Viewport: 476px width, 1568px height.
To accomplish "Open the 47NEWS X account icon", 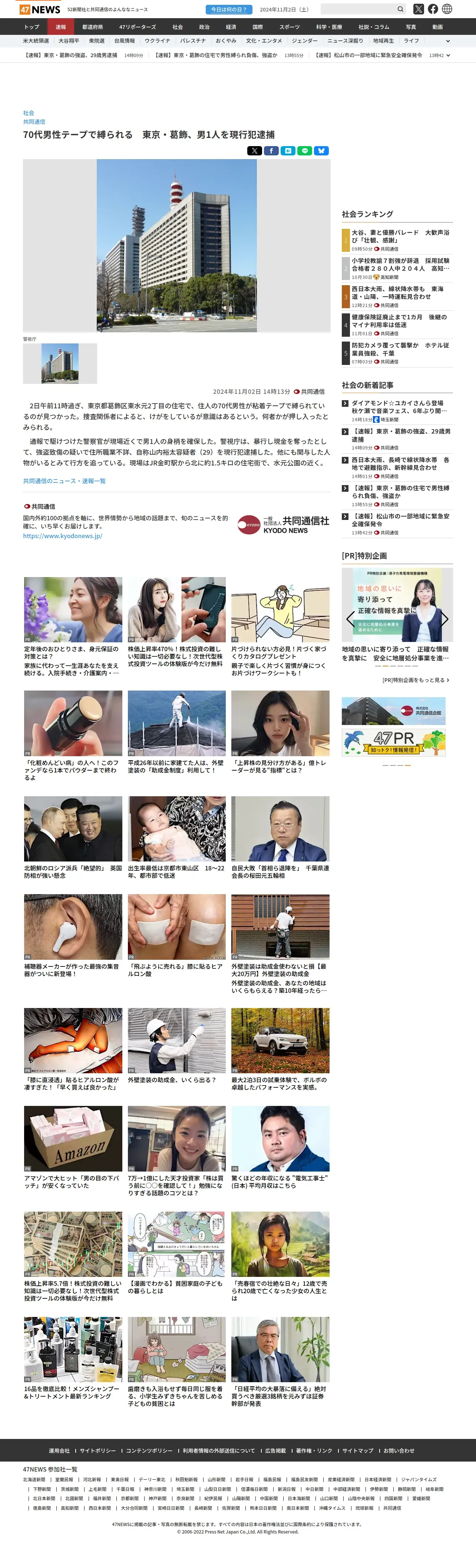I will click(x=419, y=9).
